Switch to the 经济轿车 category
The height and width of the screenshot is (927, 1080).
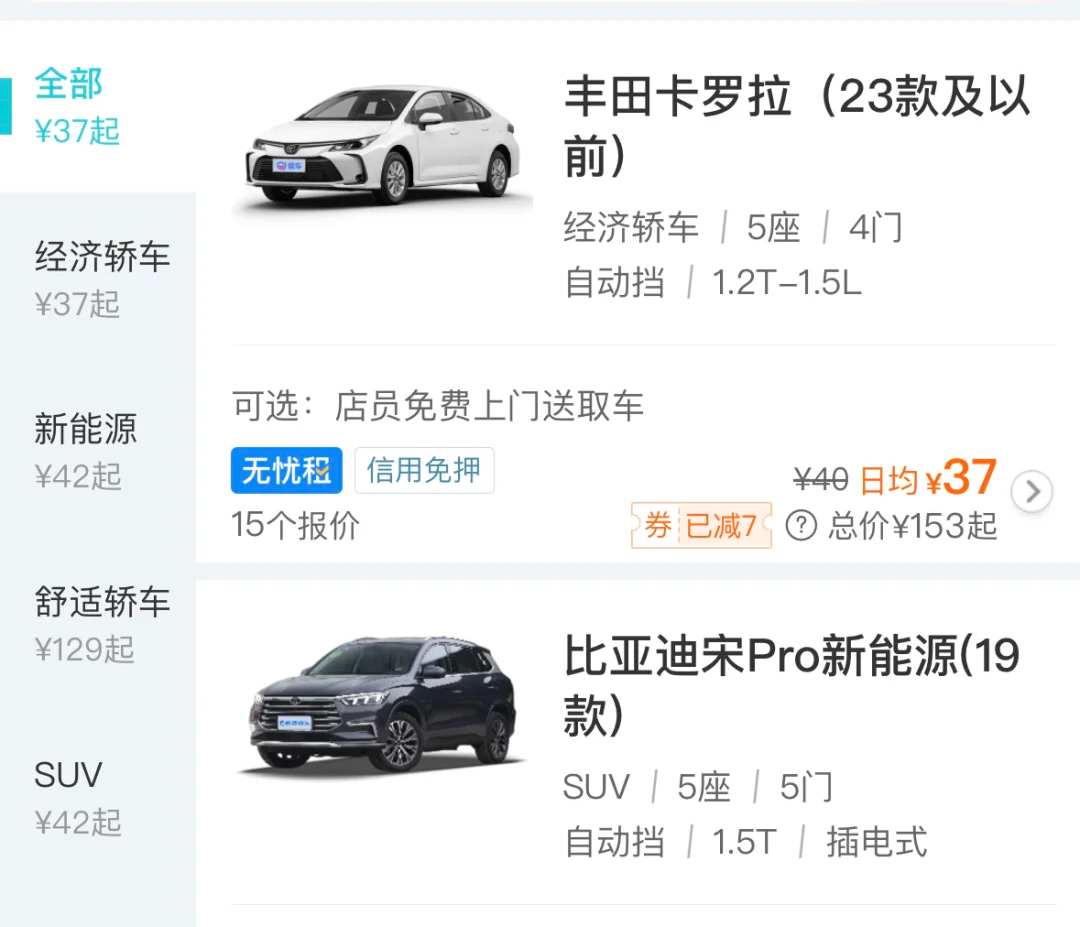pyautogui.click(x=102, y=277)
